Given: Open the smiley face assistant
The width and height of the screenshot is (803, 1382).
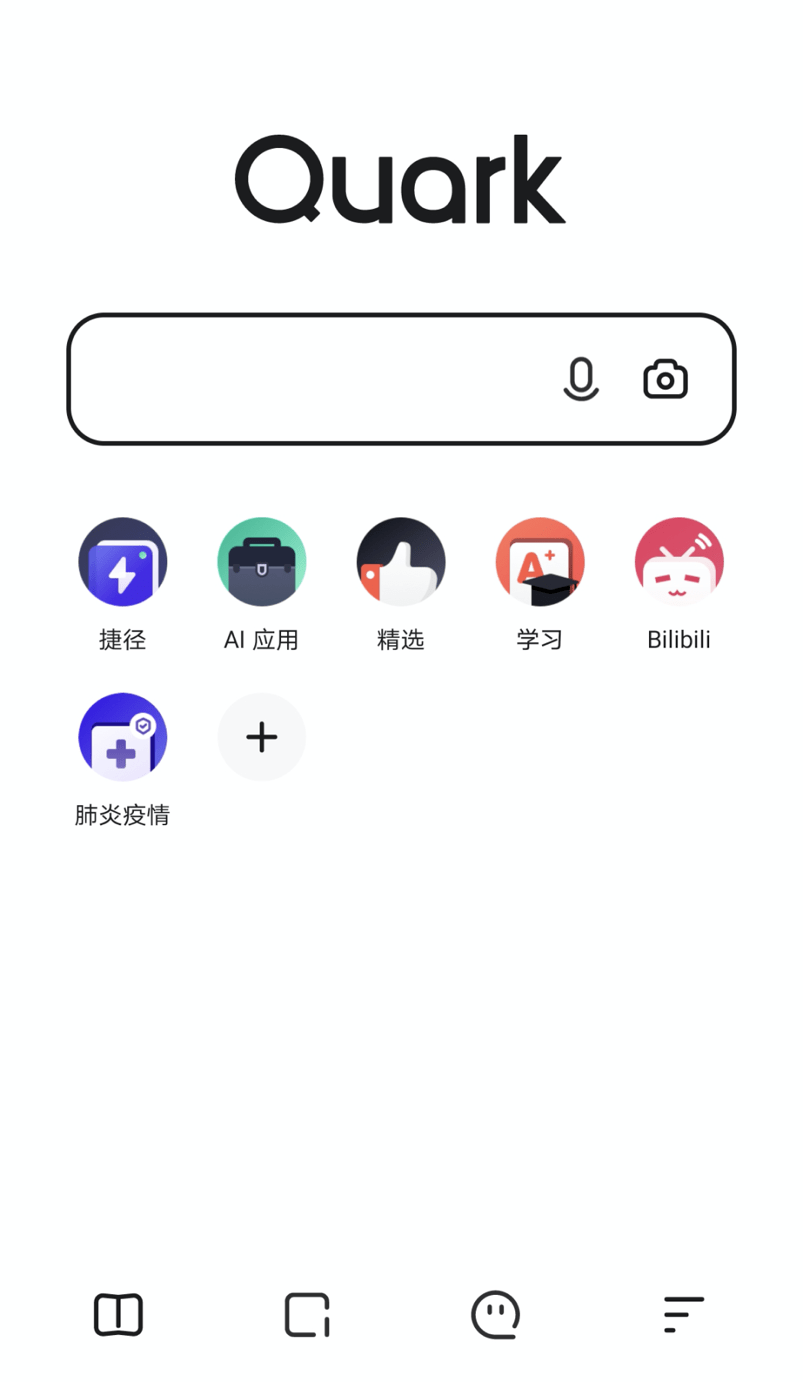Looking at the screenshot, I should coord(496,1315).
